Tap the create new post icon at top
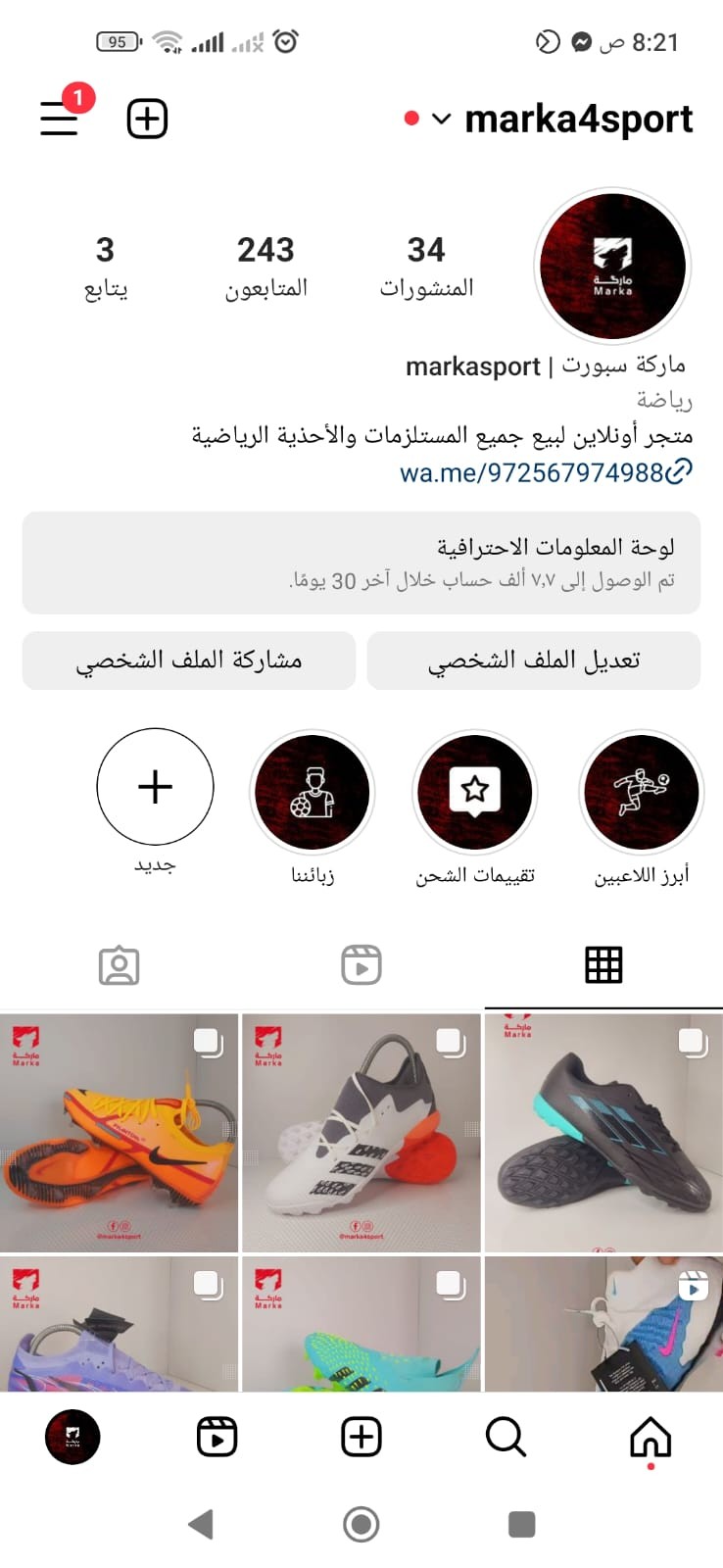The width and height of the screenshot is (723, 1568). tap(148, 119)
